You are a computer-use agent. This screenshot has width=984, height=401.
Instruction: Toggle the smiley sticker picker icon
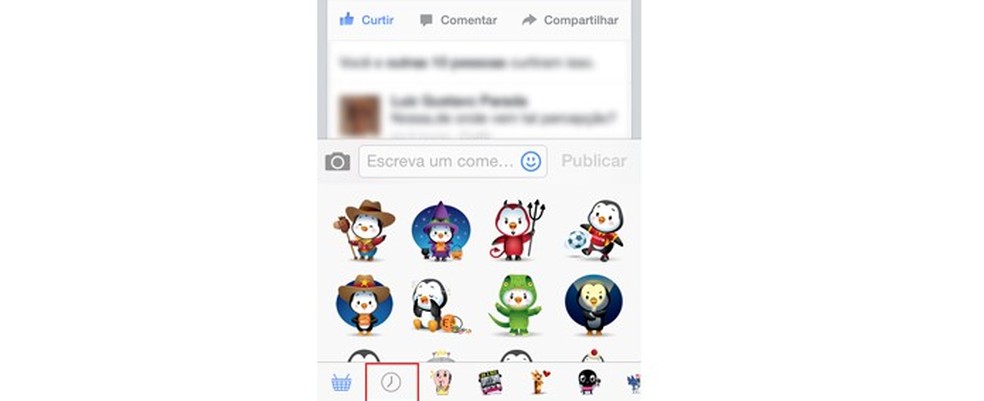[x=531, y=161]
